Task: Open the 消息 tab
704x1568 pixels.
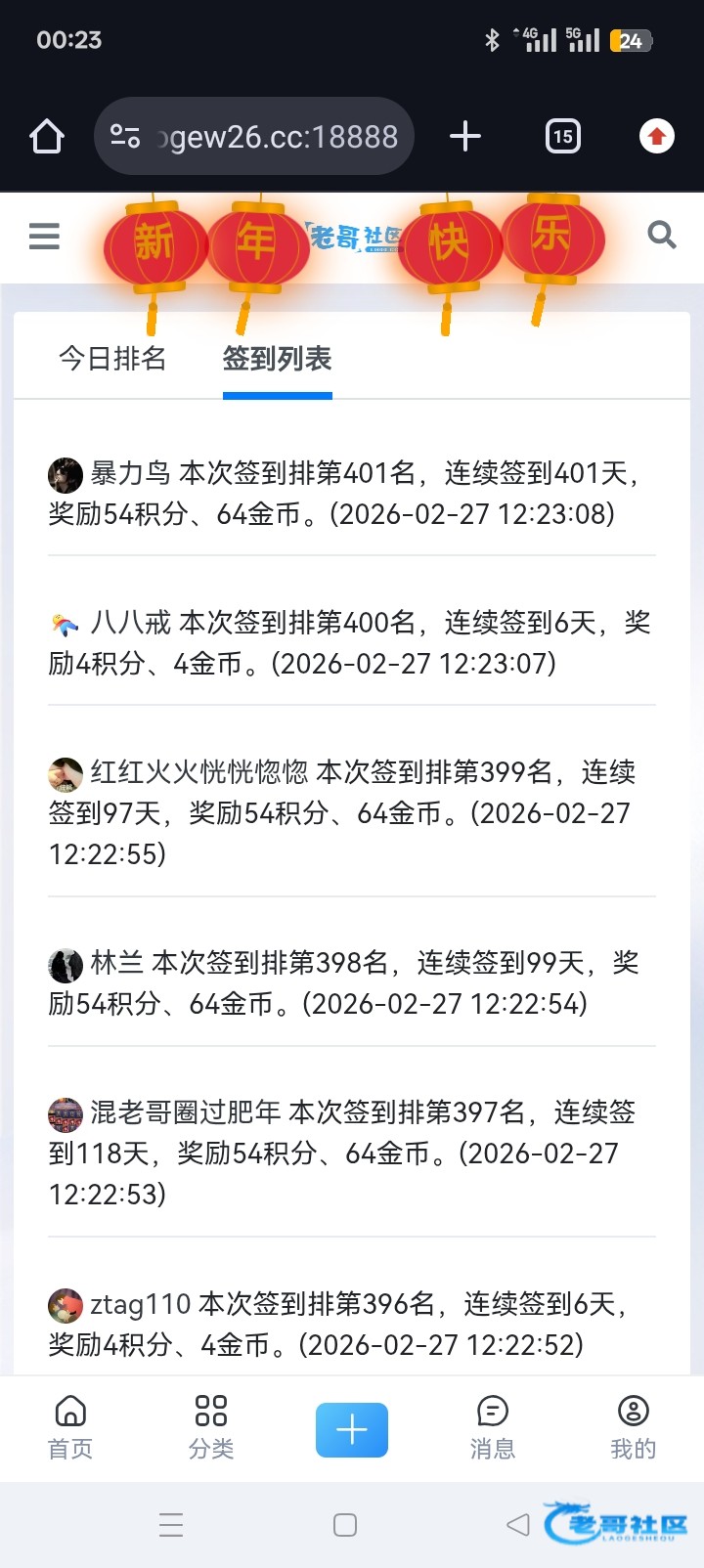Action: pos(493,1427)
